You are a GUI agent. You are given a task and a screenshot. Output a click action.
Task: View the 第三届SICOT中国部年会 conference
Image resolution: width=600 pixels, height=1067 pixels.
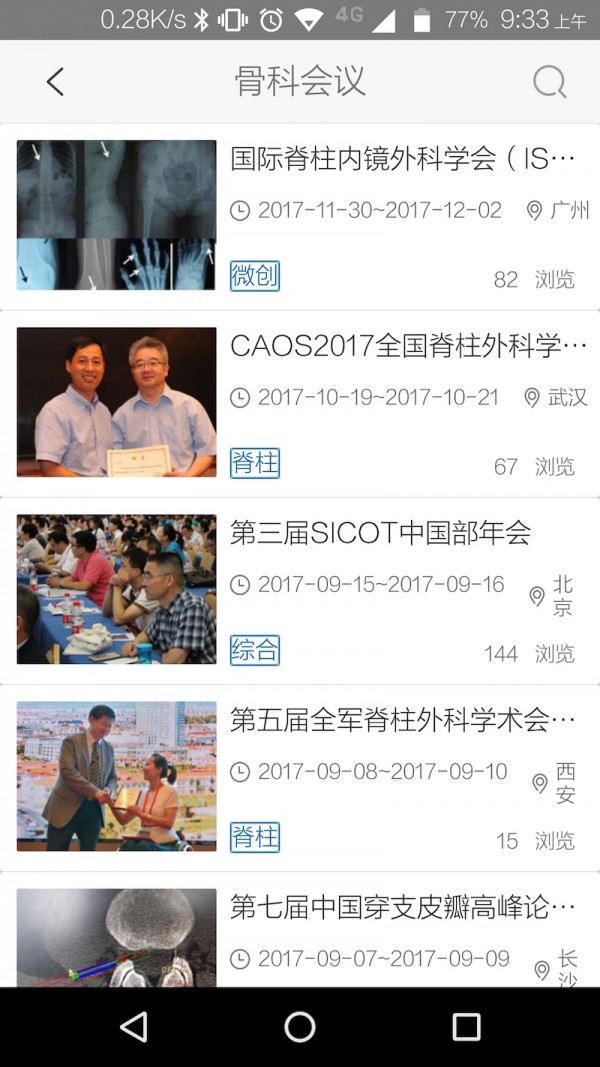point(380,533)
